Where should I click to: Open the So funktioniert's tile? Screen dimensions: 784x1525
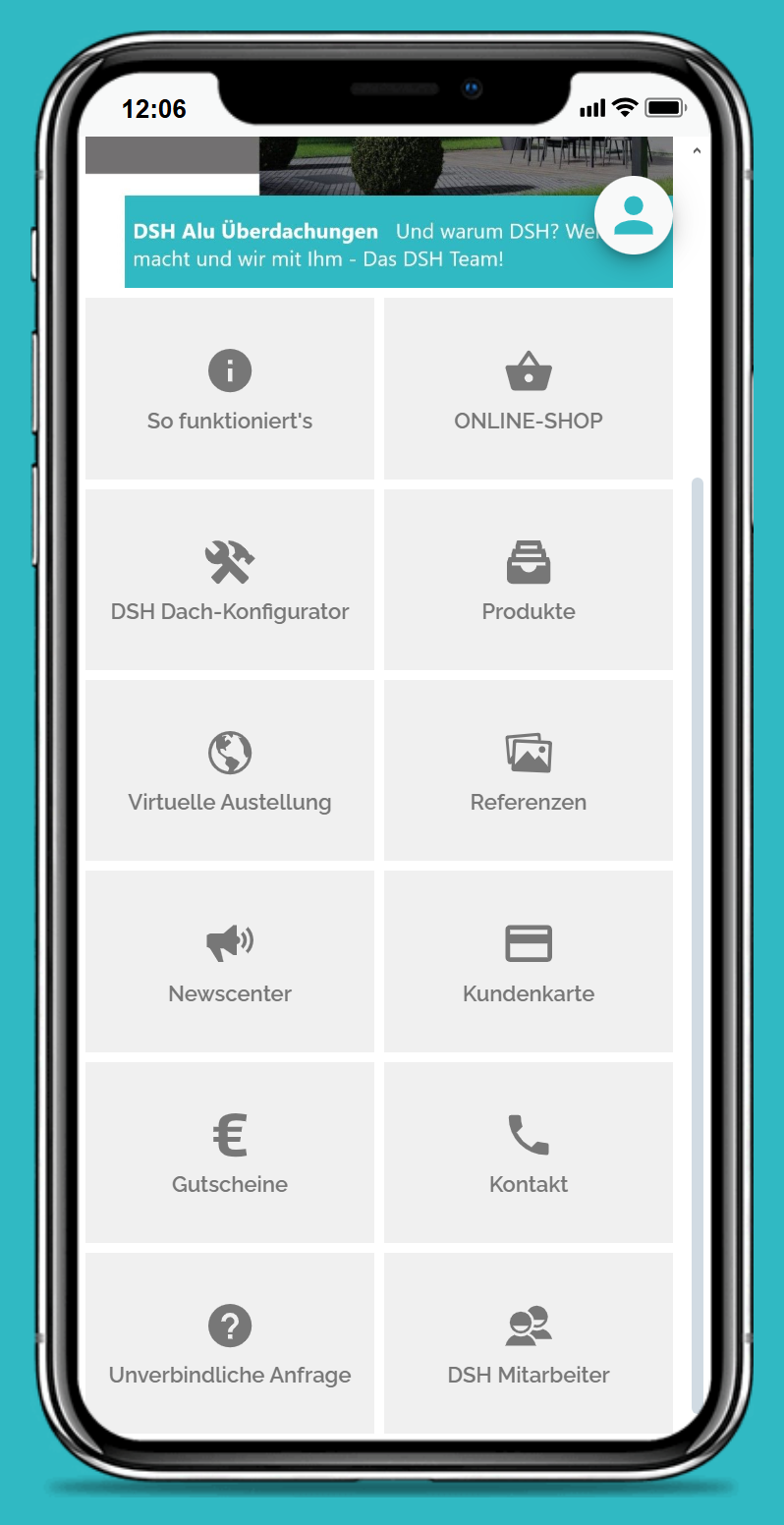click(230, 389)
